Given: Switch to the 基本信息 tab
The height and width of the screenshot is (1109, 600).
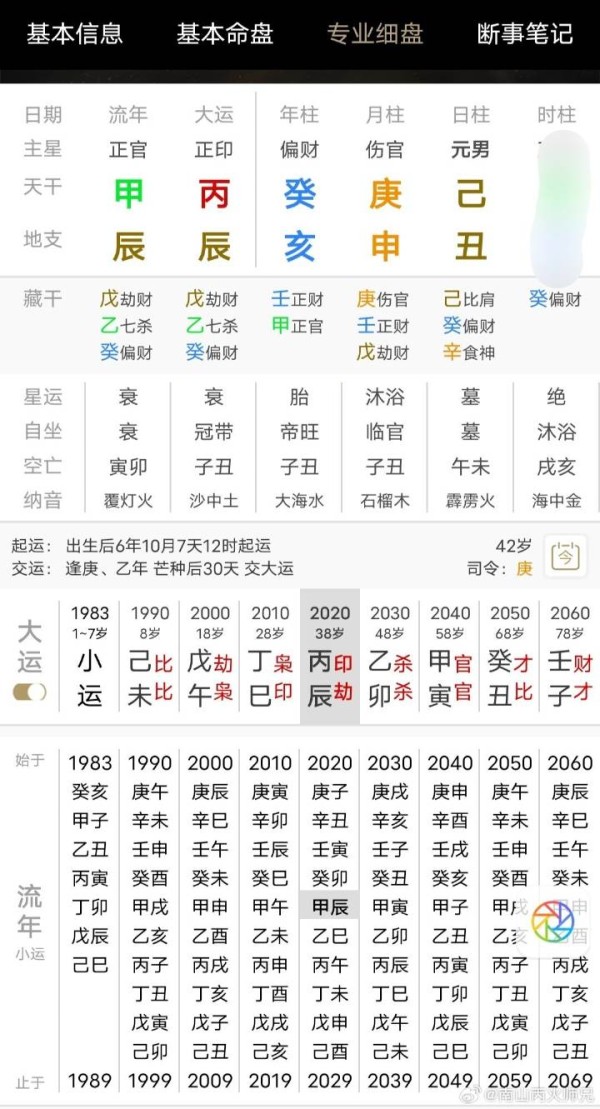Looking at the screenshot, I should pos(74,33).
